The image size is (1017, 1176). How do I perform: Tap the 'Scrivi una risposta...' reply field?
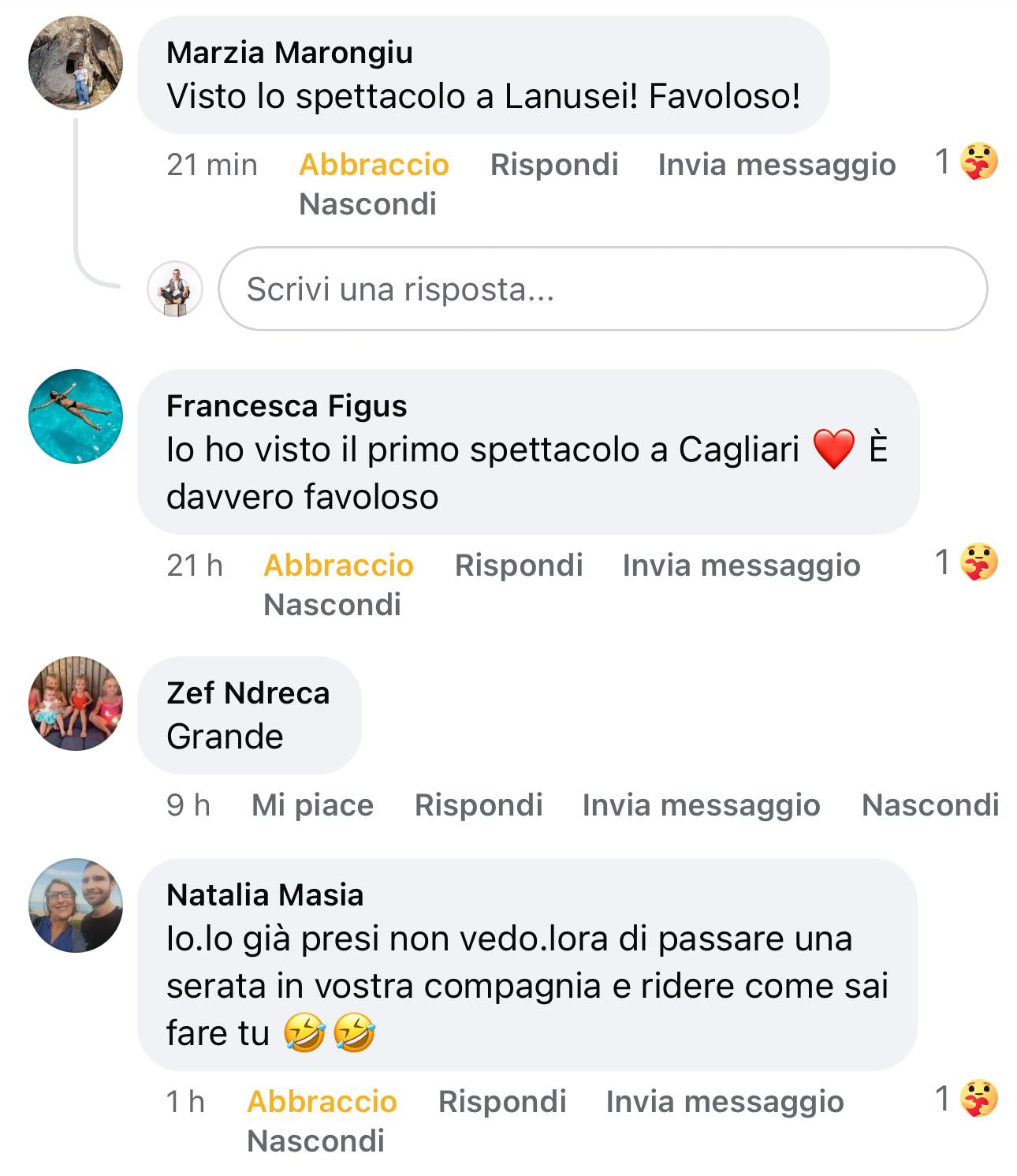coord(602,289)
